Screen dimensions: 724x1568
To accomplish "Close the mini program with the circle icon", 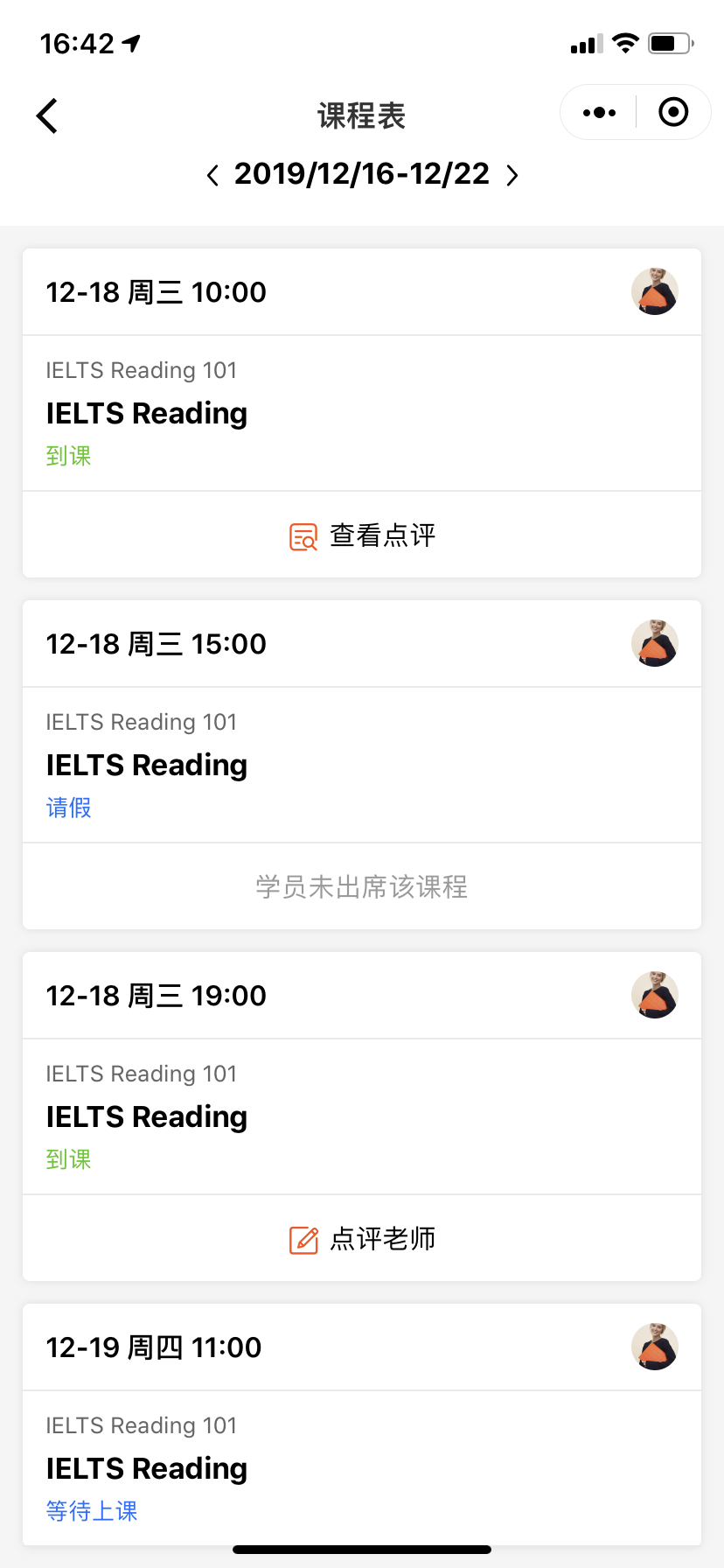I will (x=672, y=113).
